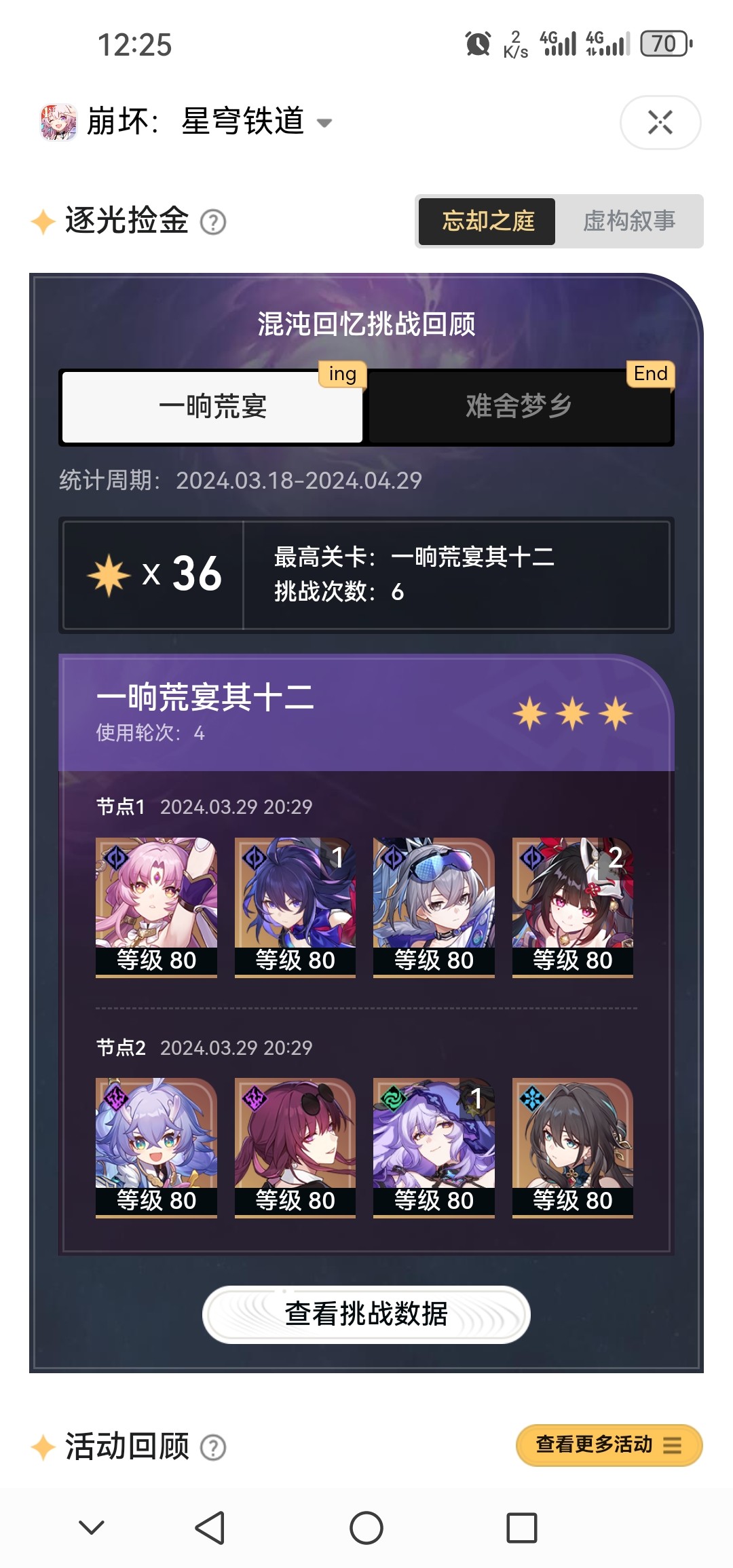Hide the navigation bar with the down chevron
Viewport: 733px width, 1568px height.
[92, 1528]
